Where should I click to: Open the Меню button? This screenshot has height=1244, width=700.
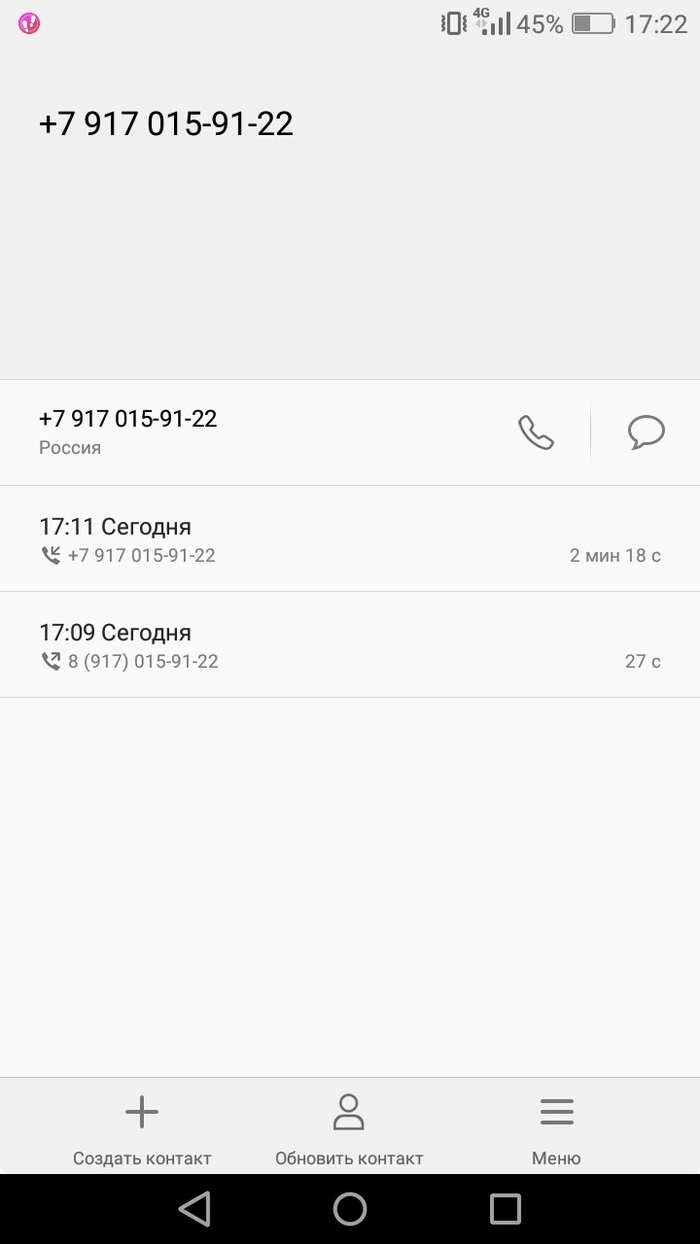point(556,1128)
